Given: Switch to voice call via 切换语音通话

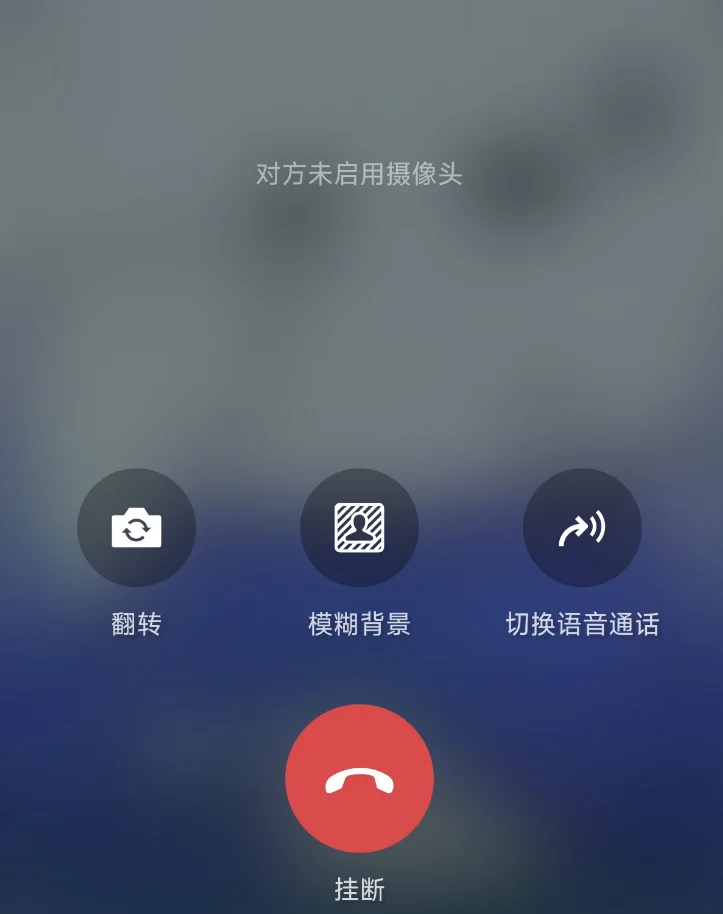Looking at the screenshot, I should click(x=582, y=527).
